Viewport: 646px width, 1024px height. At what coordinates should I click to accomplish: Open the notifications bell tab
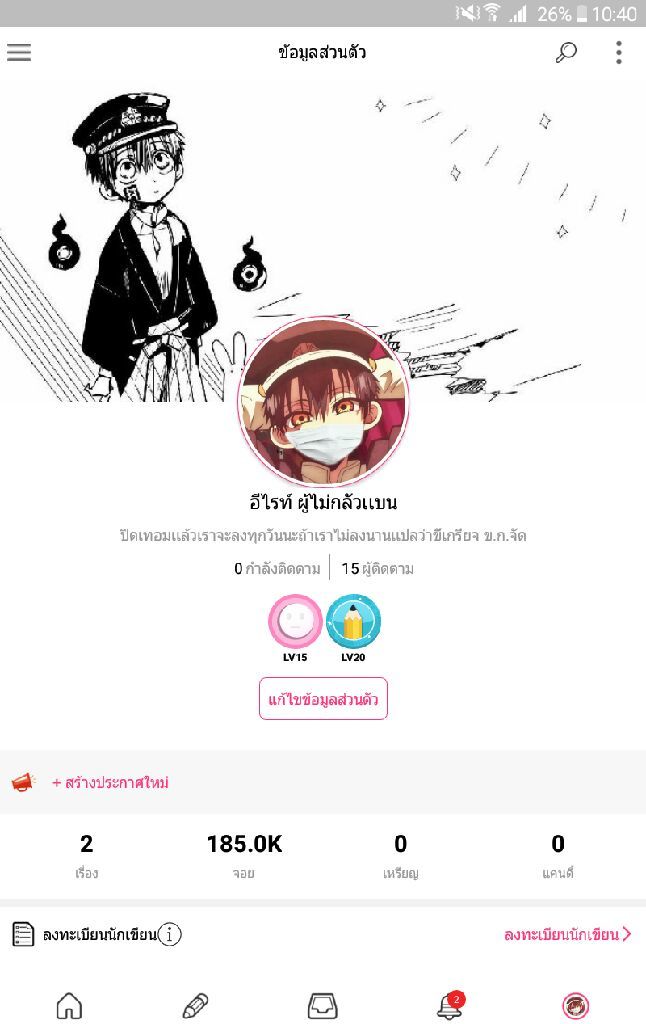[x=449, y=1005]
